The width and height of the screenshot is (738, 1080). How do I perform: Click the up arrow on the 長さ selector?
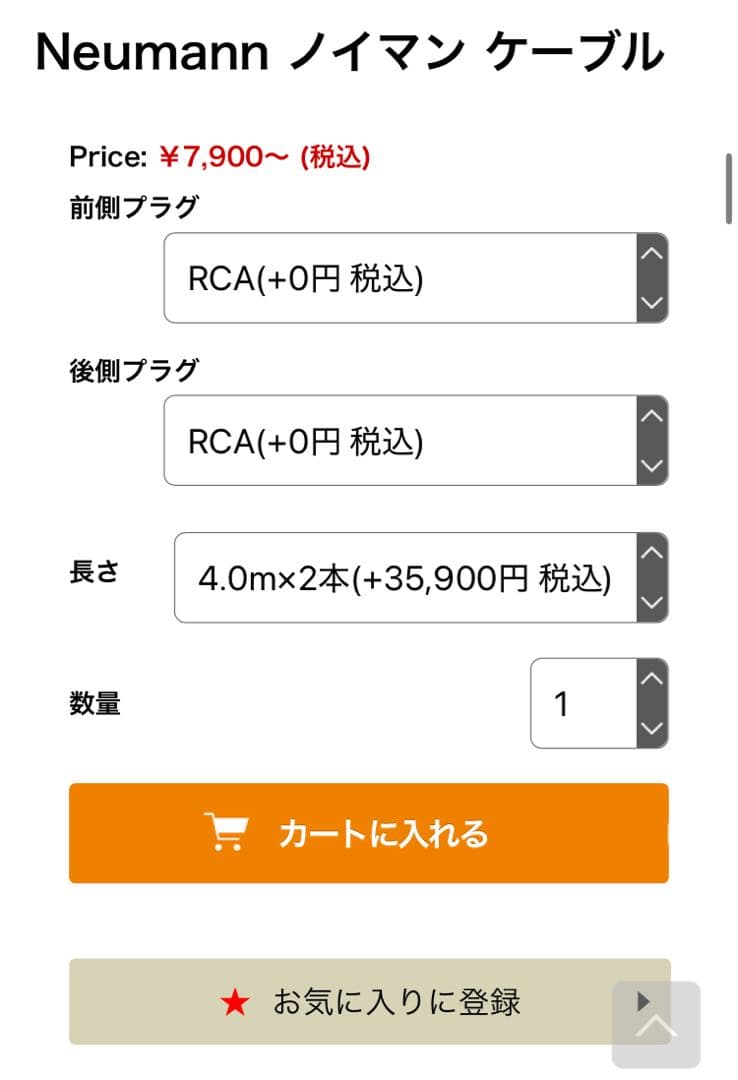coord(651,554)
